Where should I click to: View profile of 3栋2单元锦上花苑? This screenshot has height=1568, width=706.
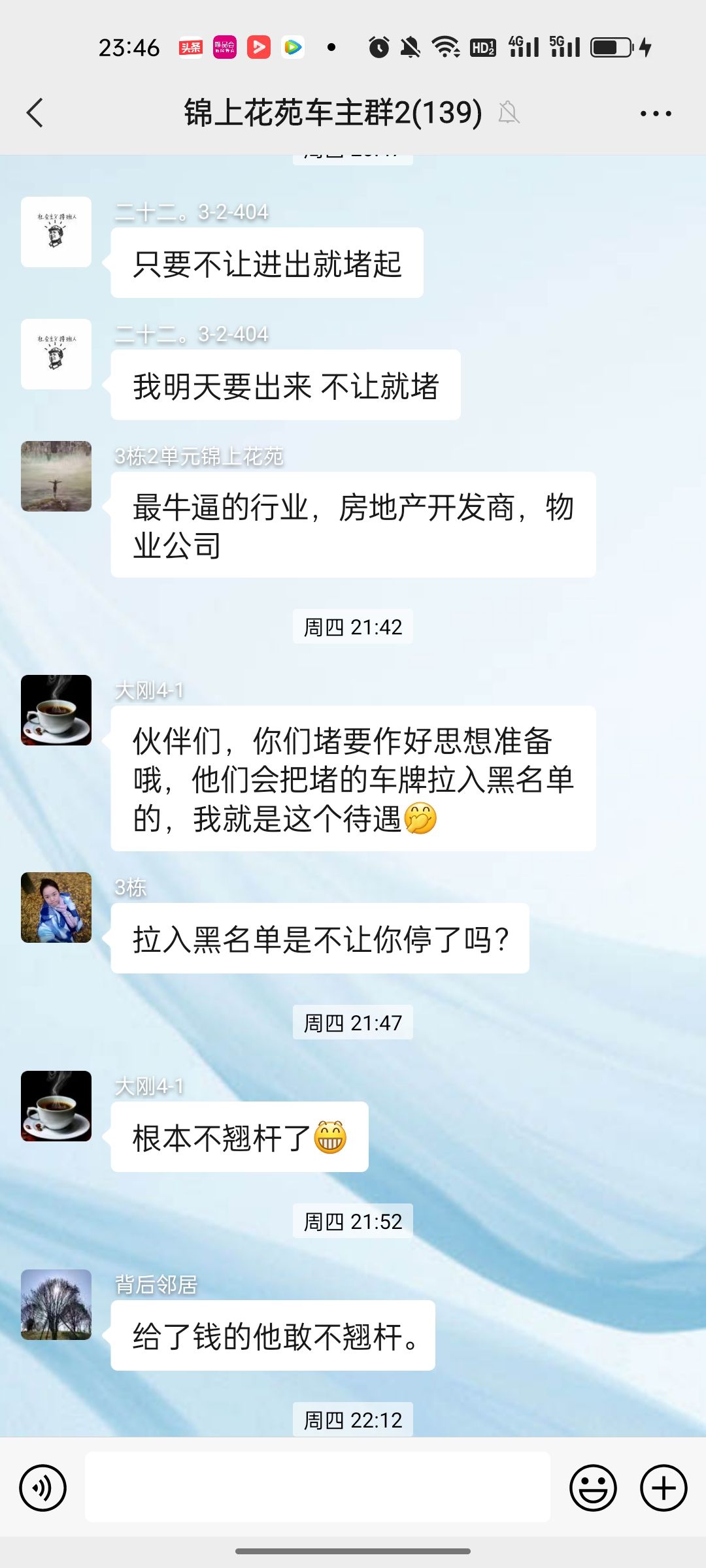[56, 476]
